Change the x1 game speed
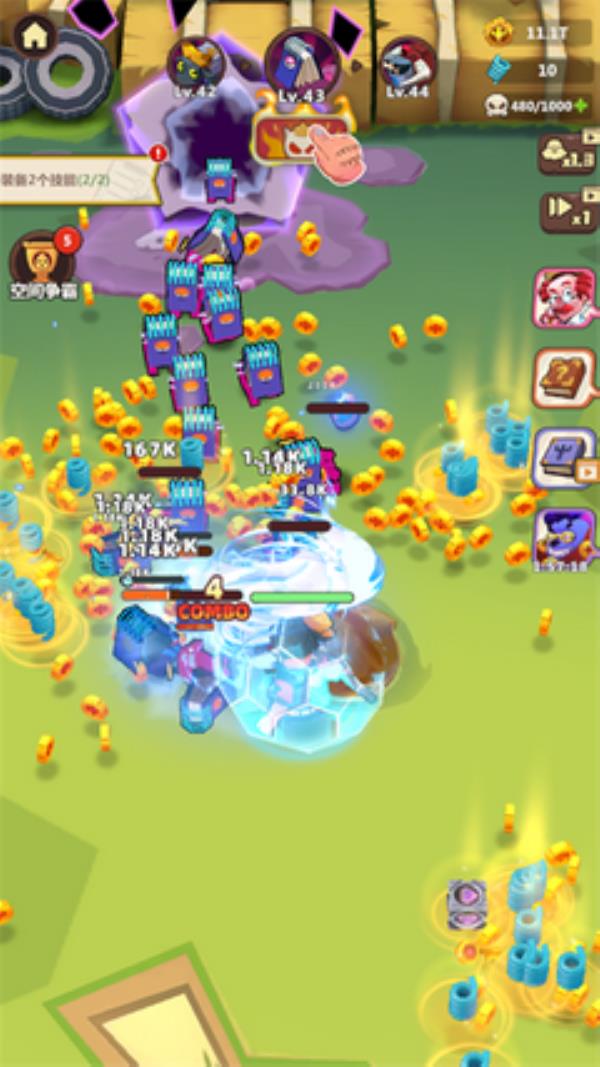Image resolution: width=600 pixels, height=1067 pixels. coord(566,210)
